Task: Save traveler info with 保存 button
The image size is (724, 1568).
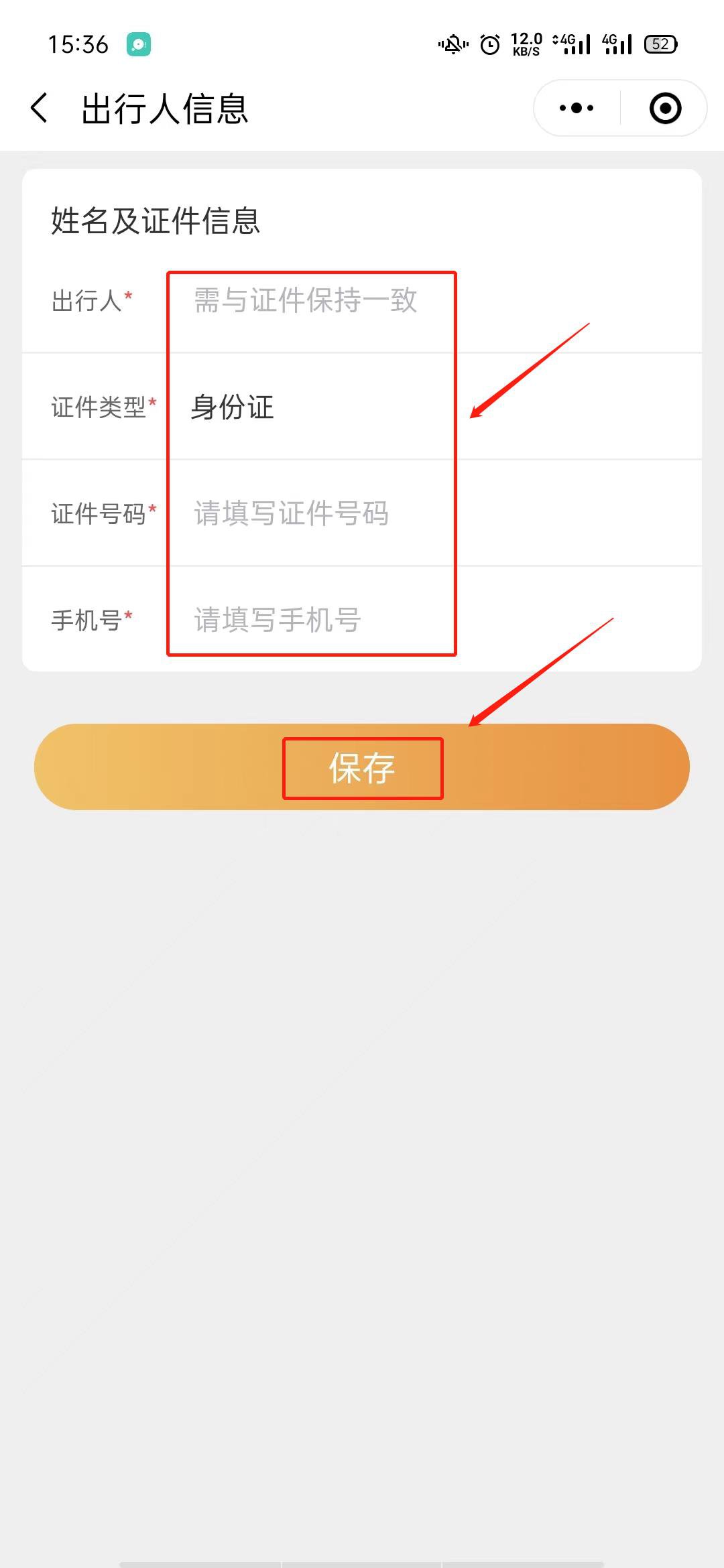Action: coord(362,767)
